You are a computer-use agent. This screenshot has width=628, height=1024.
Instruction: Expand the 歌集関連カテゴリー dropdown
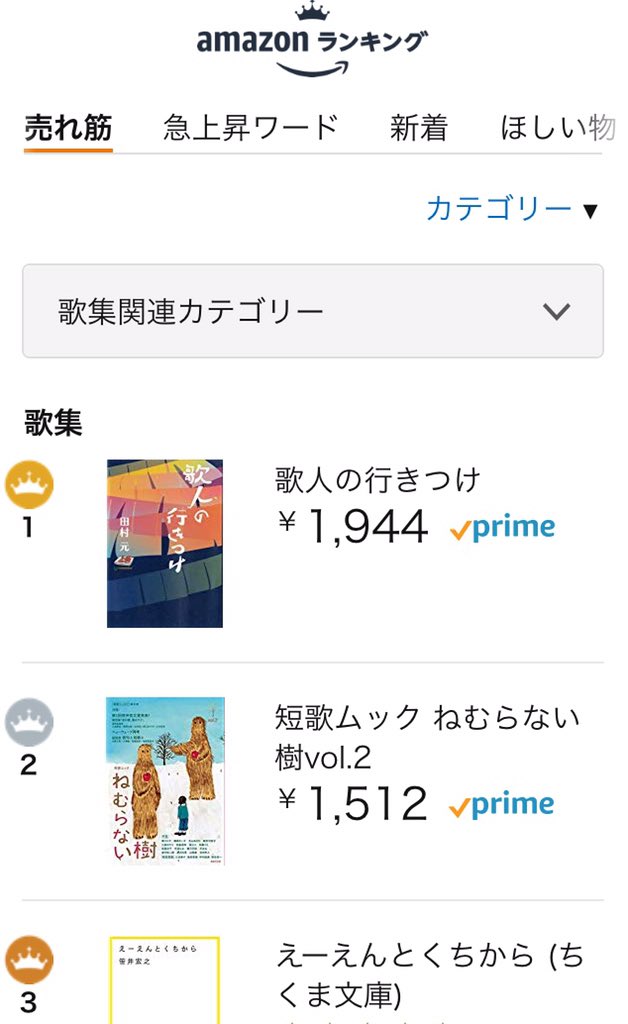313,311
